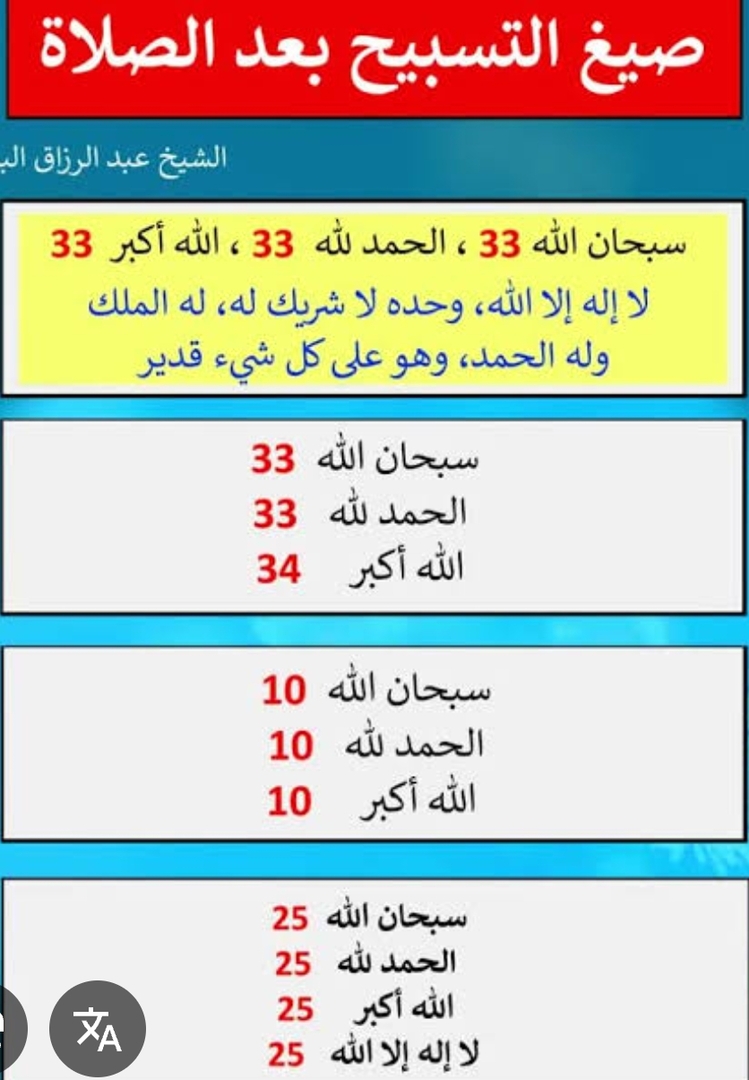Translate the image text with the translate button
Viewport: 749px width, 1080px height.
[x=98, y=1029]
